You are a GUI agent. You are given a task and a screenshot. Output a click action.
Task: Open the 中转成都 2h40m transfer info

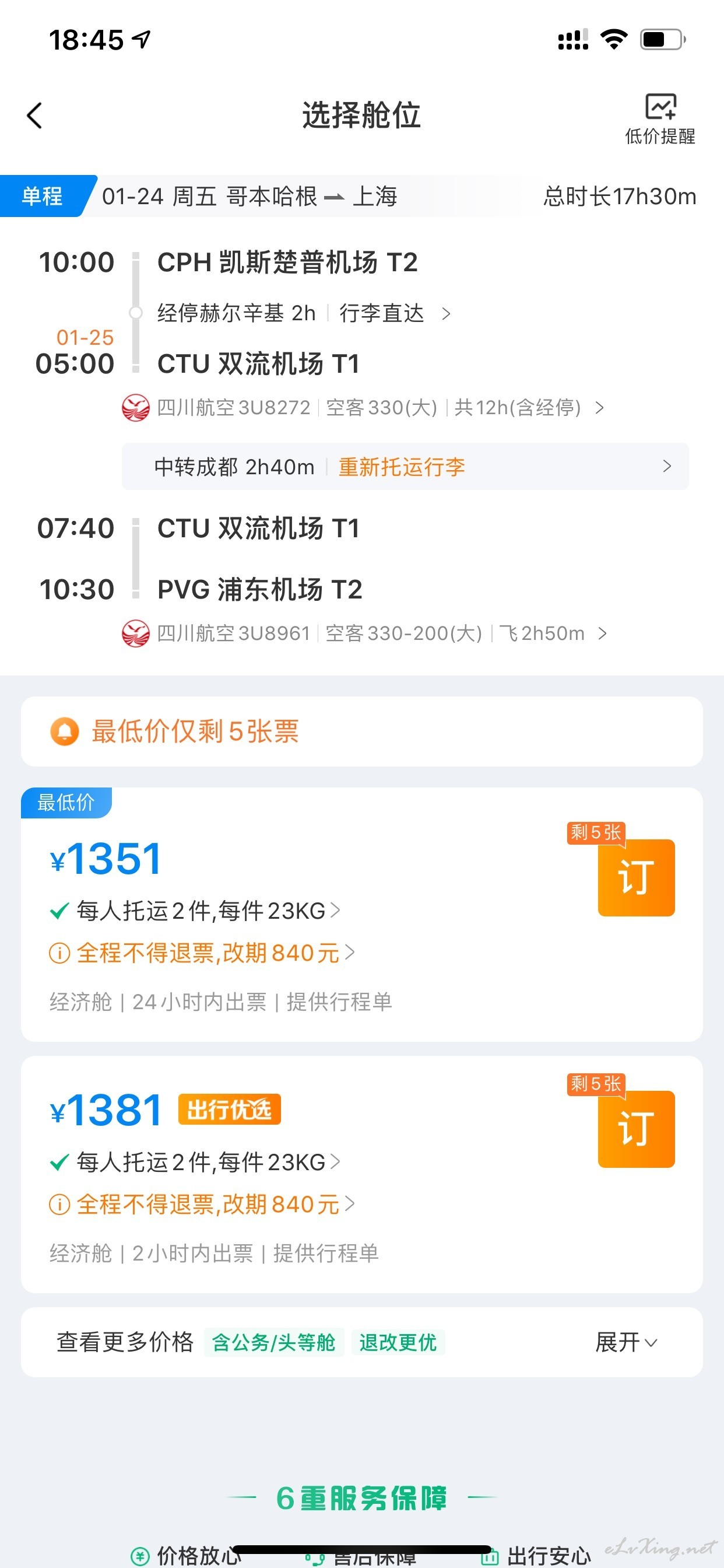405,467
